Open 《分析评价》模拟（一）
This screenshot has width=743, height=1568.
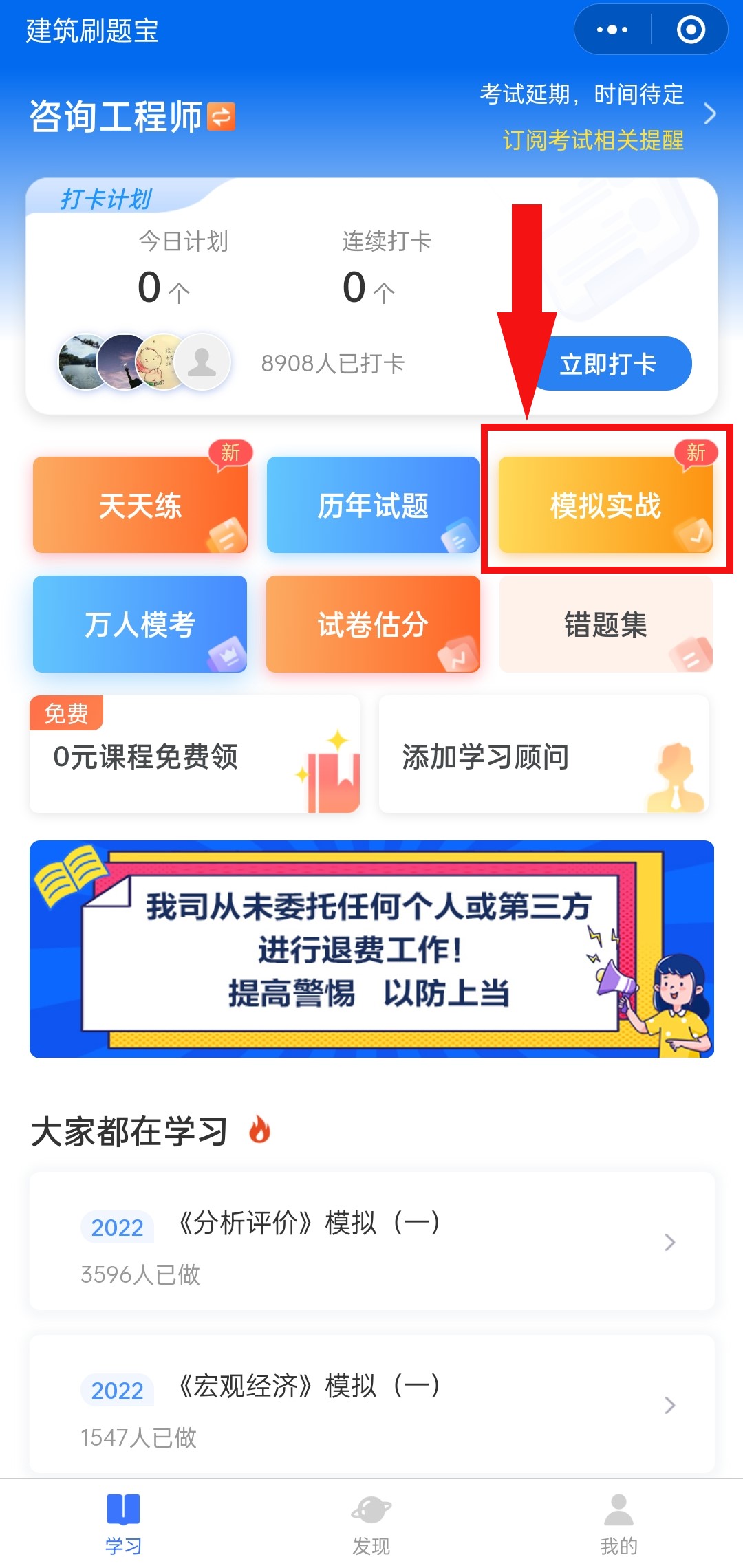tap(371, 1241)
